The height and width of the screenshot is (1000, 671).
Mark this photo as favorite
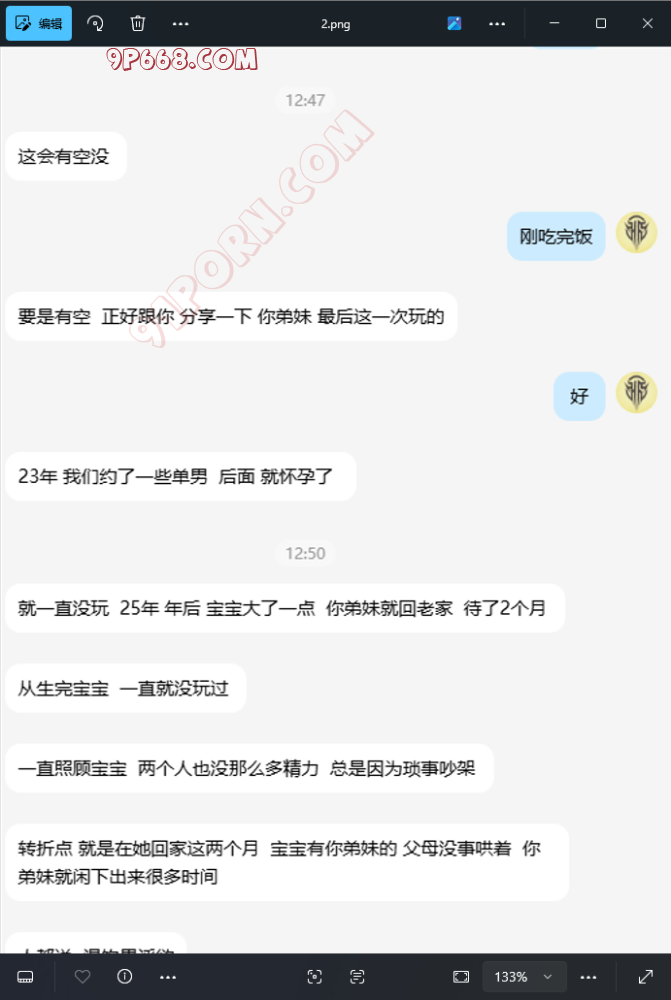[83, 976]
